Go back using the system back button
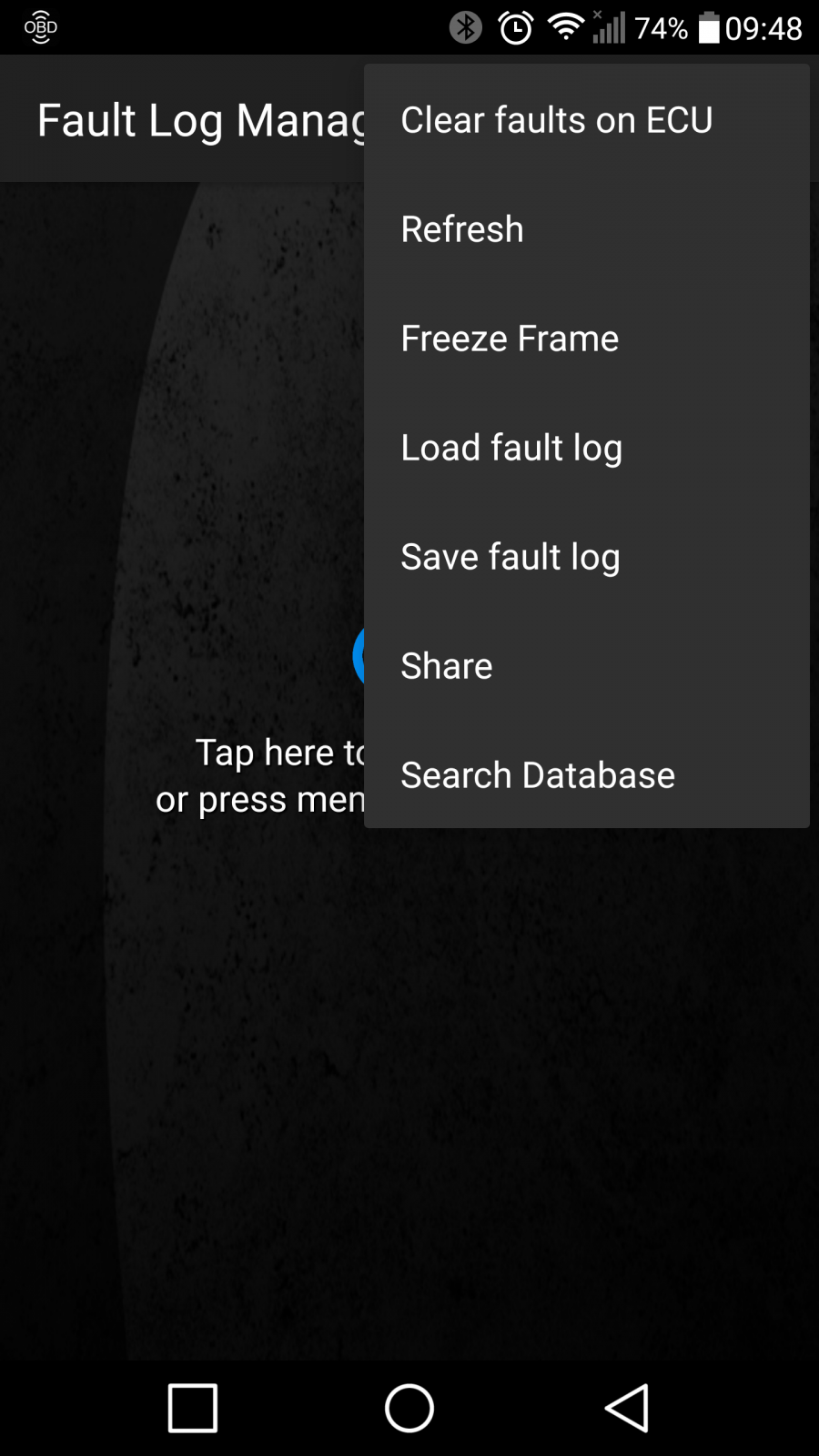 (x=627, y=1408)
